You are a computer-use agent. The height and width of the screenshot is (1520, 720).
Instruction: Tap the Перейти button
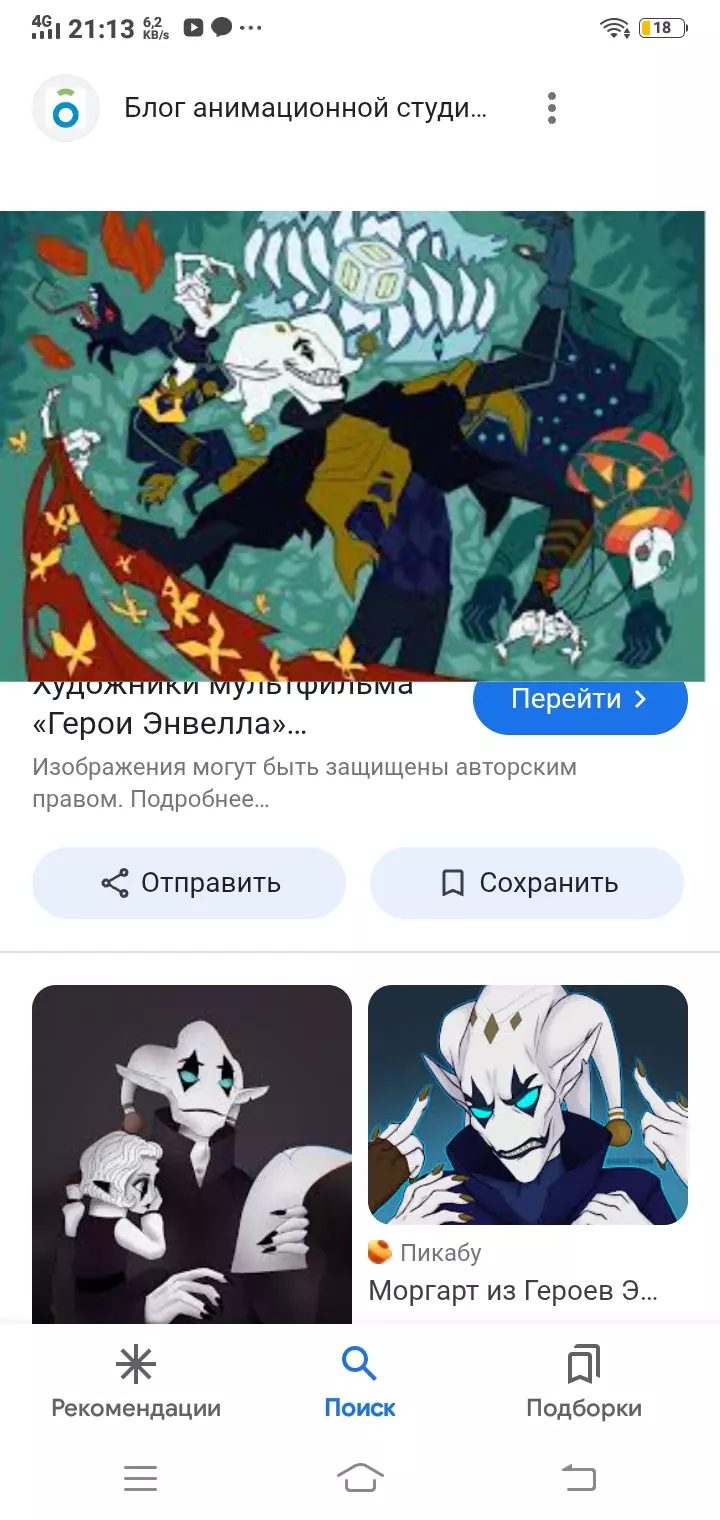coord(580,699)
